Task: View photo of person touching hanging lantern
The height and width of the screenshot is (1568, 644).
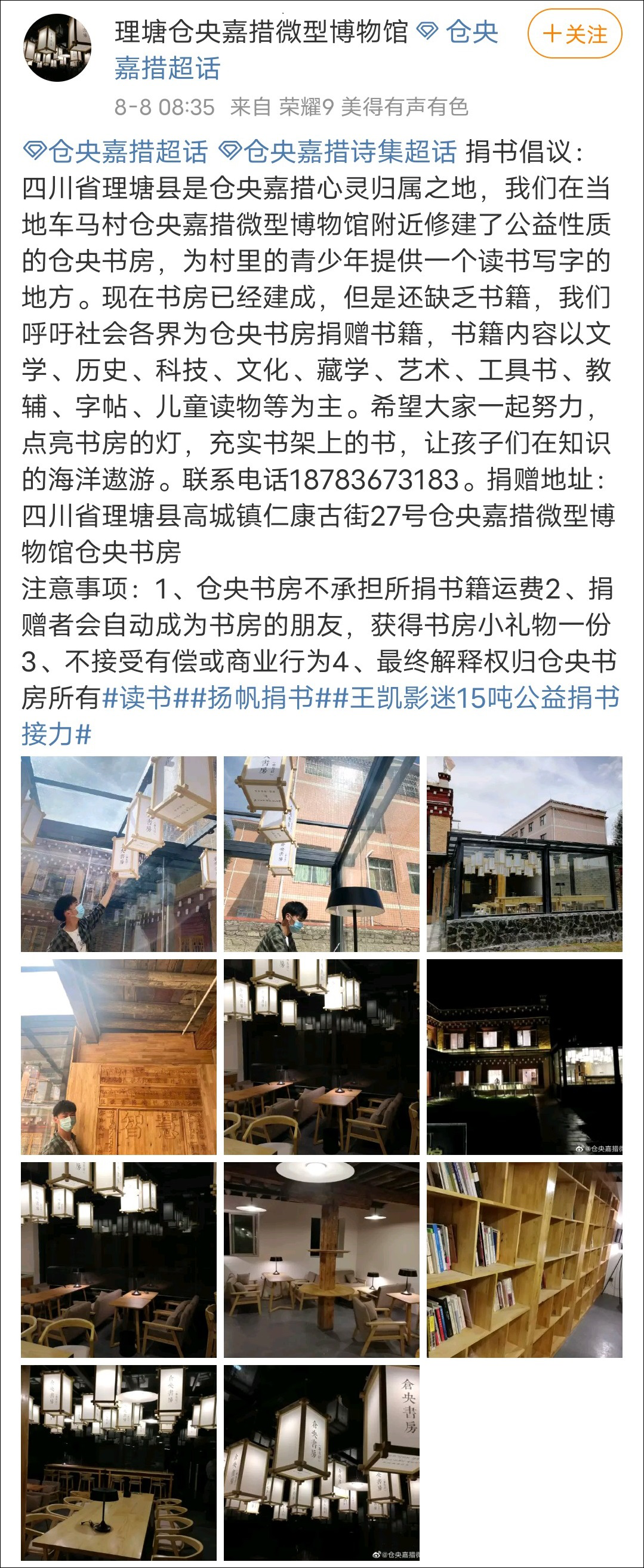Action: pyautogui.click(x=119, y=854)
